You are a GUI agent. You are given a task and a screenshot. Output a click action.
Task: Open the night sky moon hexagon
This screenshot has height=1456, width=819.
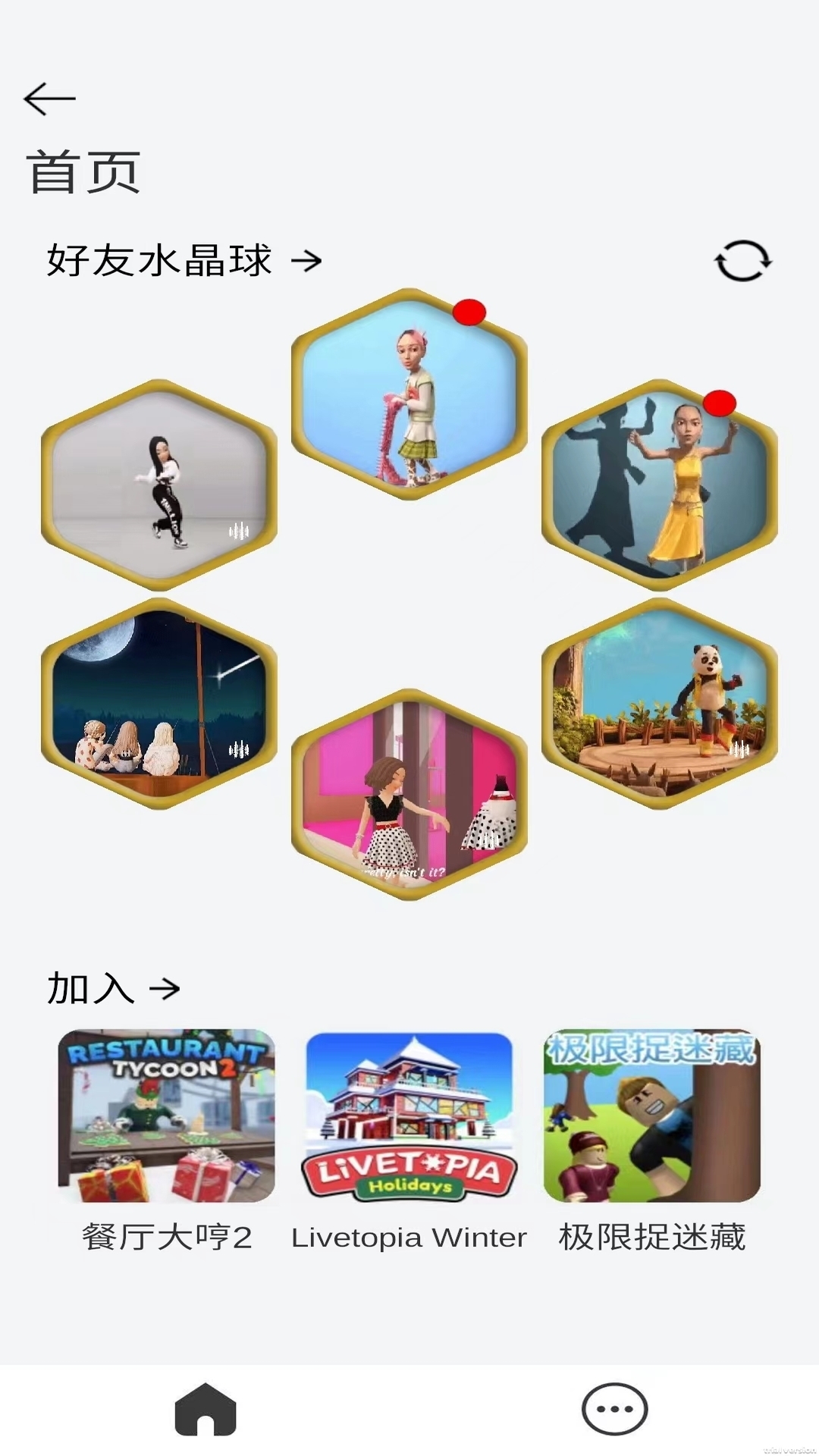coord(159,704)
